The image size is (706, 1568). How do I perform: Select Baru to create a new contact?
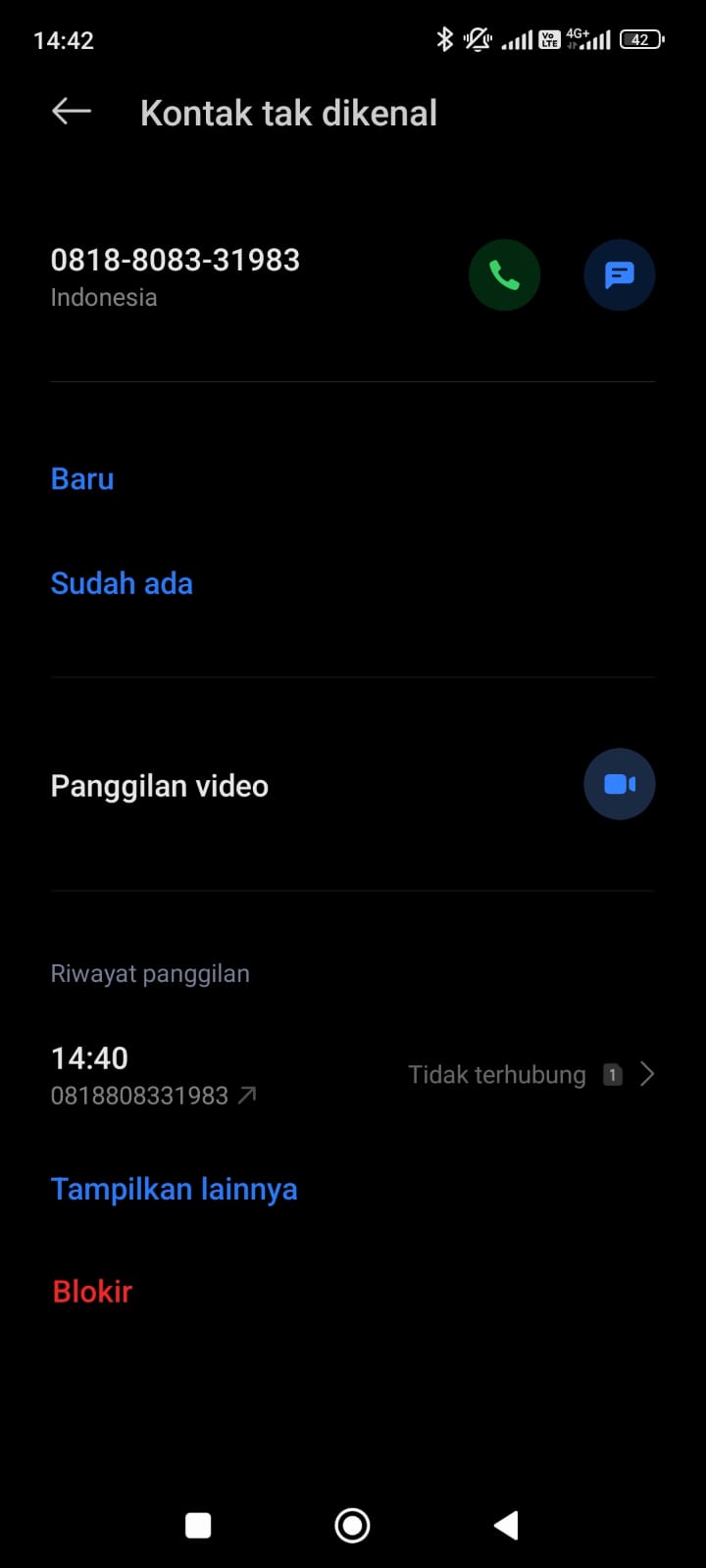81,478
